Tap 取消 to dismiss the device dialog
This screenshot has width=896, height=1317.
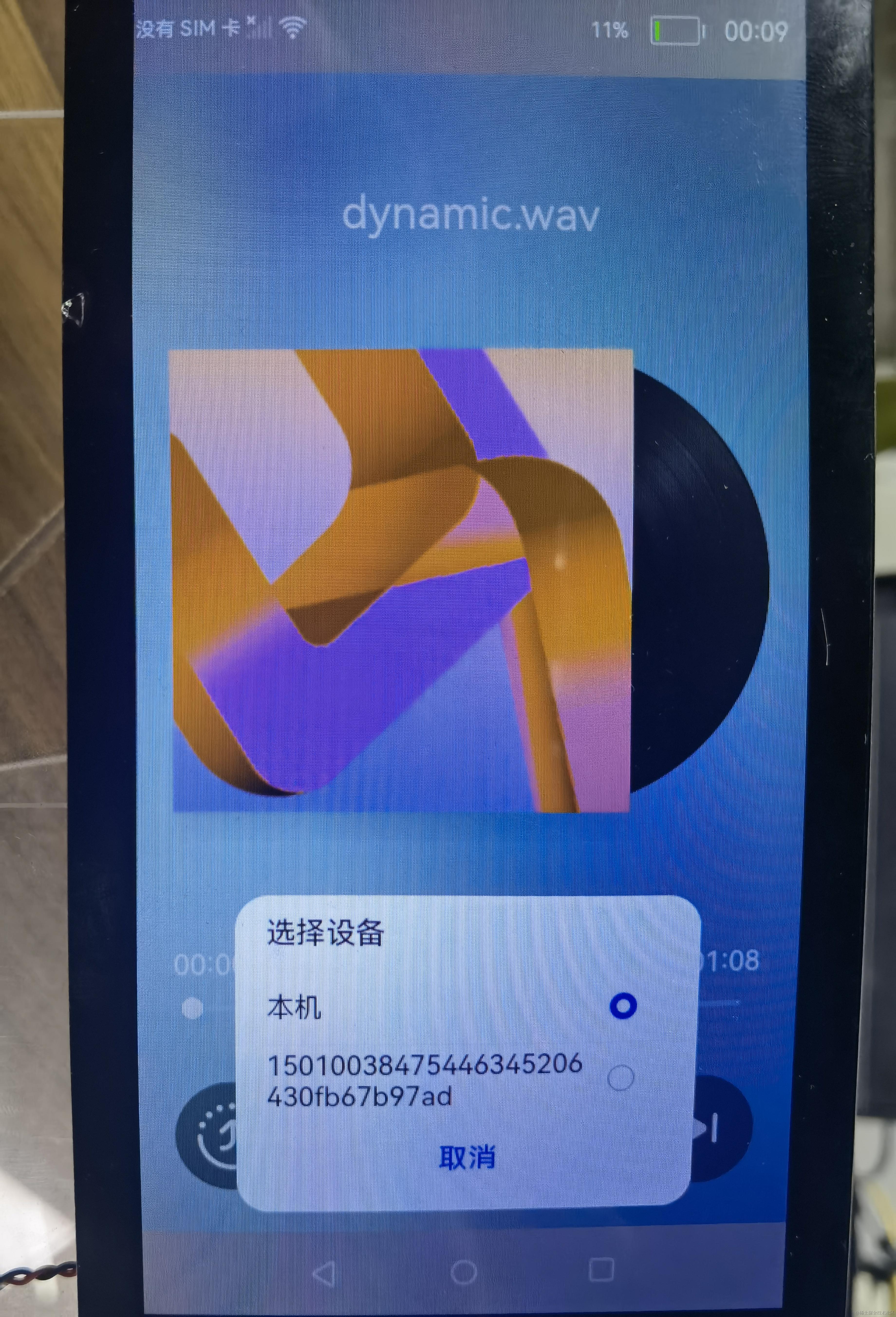pyautogui.click(x=467, y=1158)
